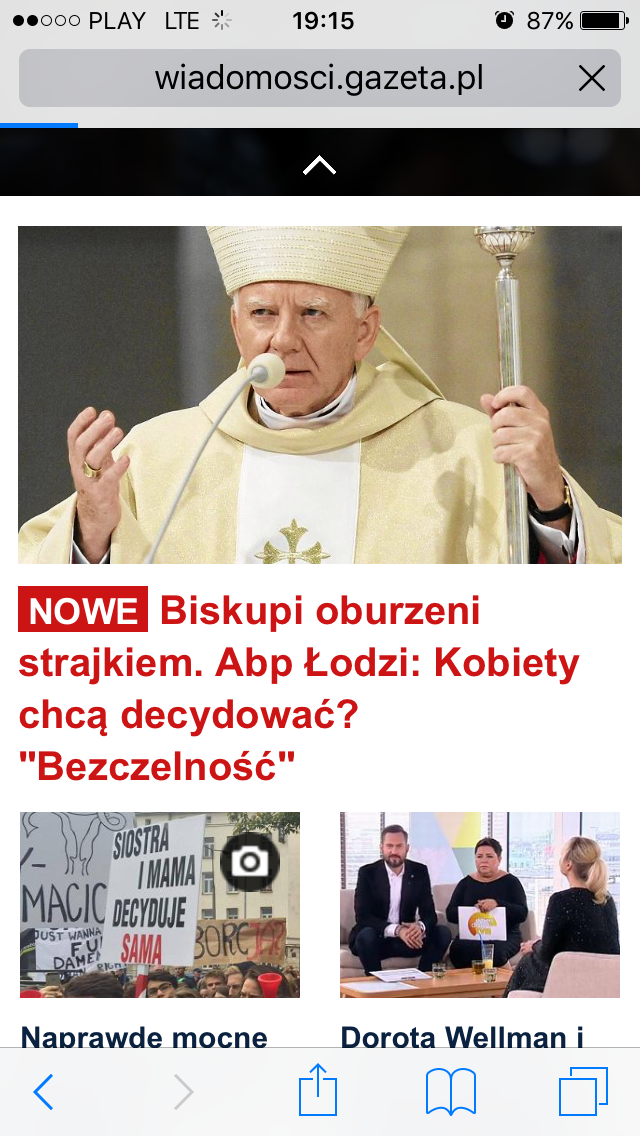Image resolution: width=640 pixels, height=1136 pixels.
Task: Show all open Safari tabs
Action: [583, 1091]
